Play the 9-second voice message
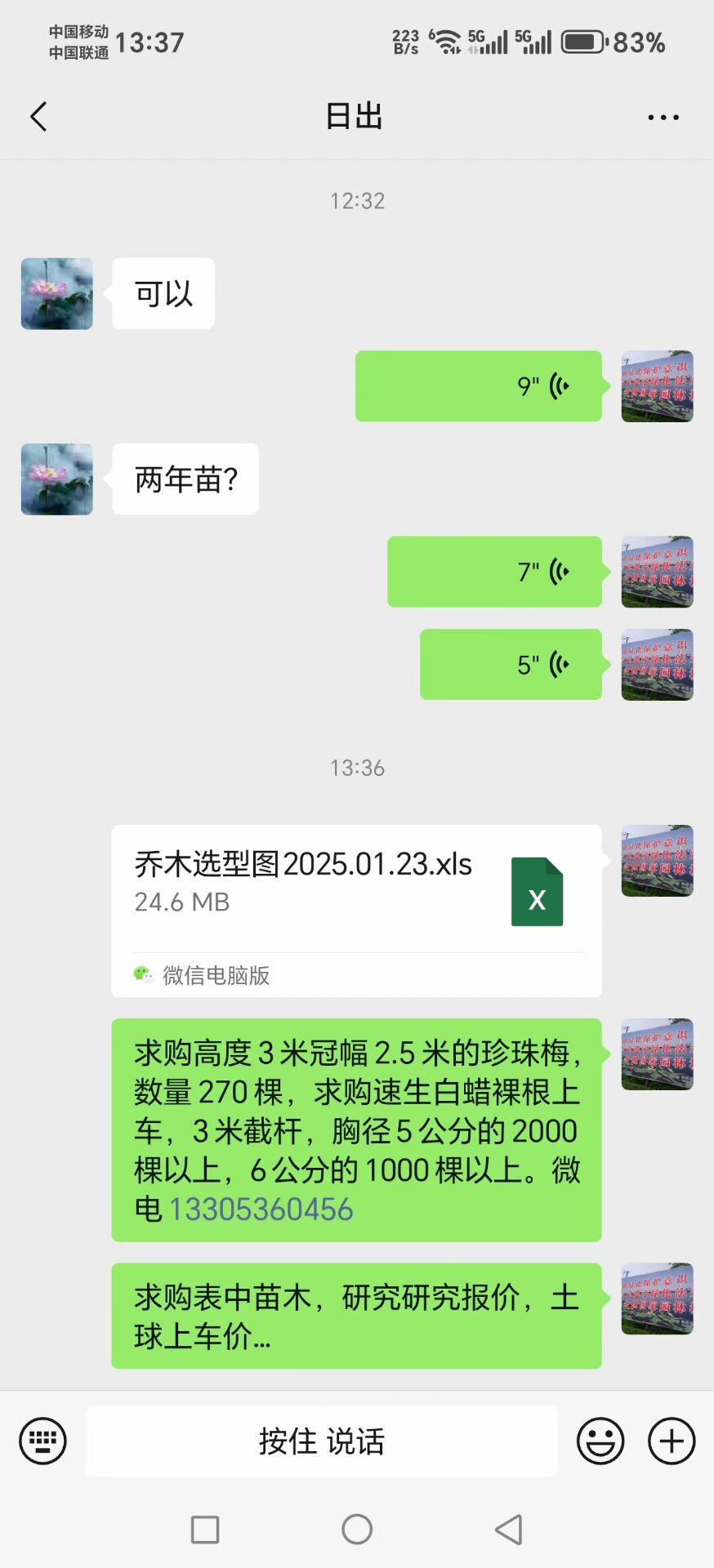The width and height of the screenshot is (714, 1568). click(479, 386)
